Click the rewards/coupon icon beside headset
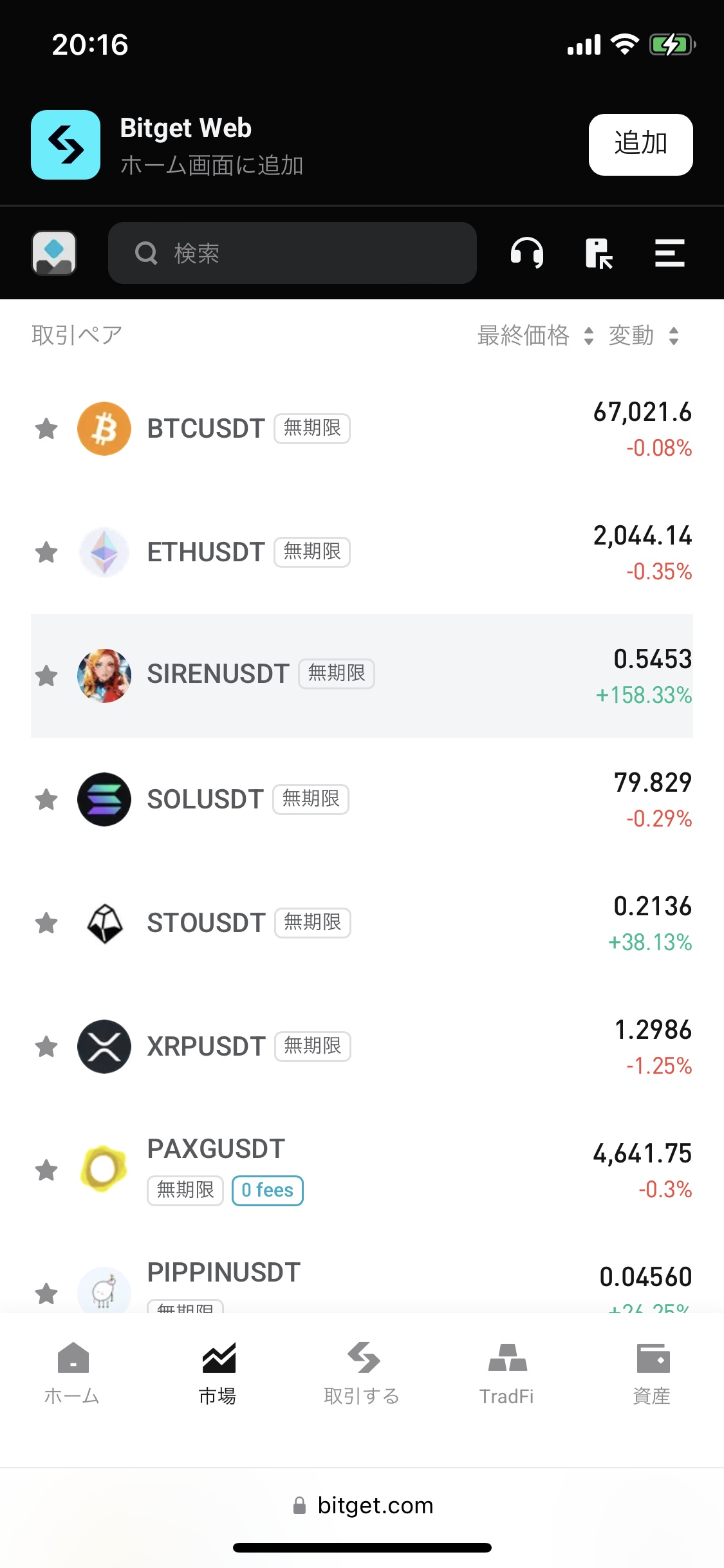Screen dimensions: 724x1568 (x=599, y=252)
